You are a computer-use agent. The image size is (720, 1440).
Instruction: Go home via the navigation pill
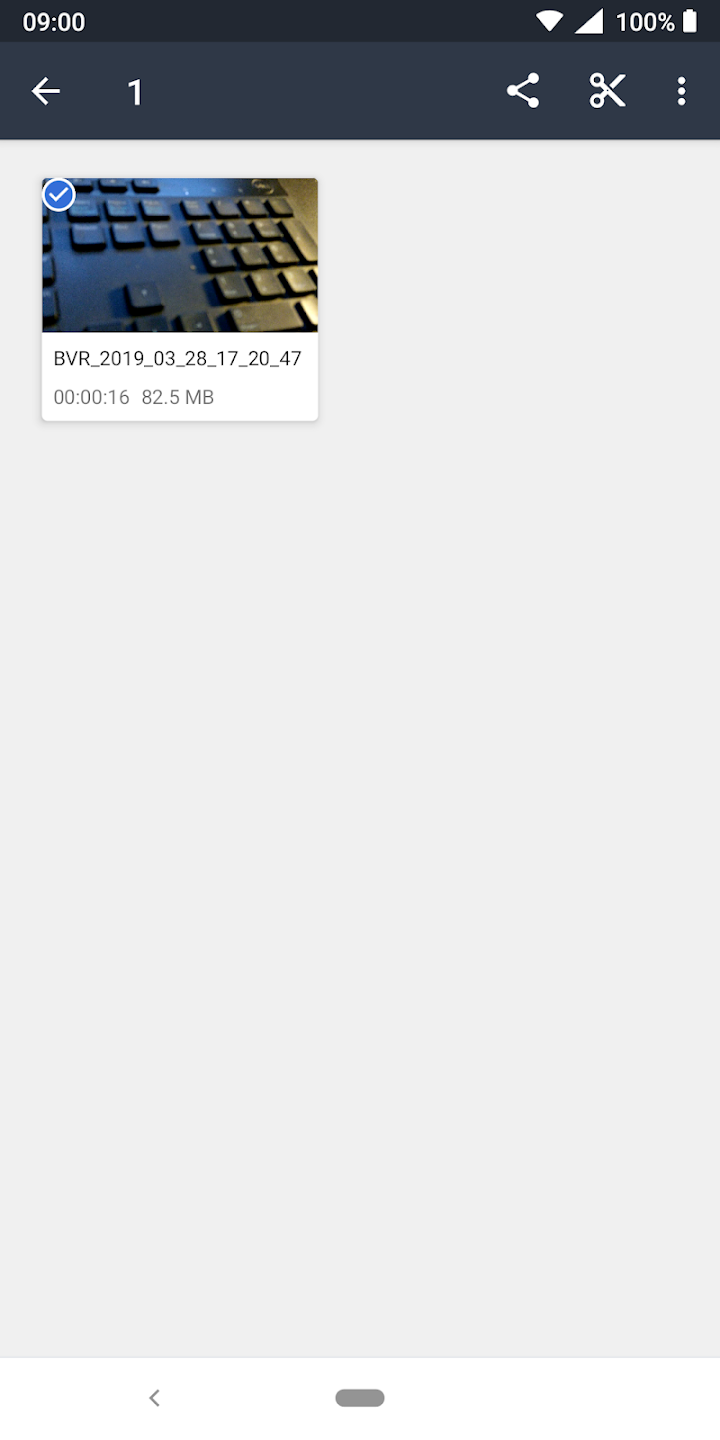tap(360, 1398)
